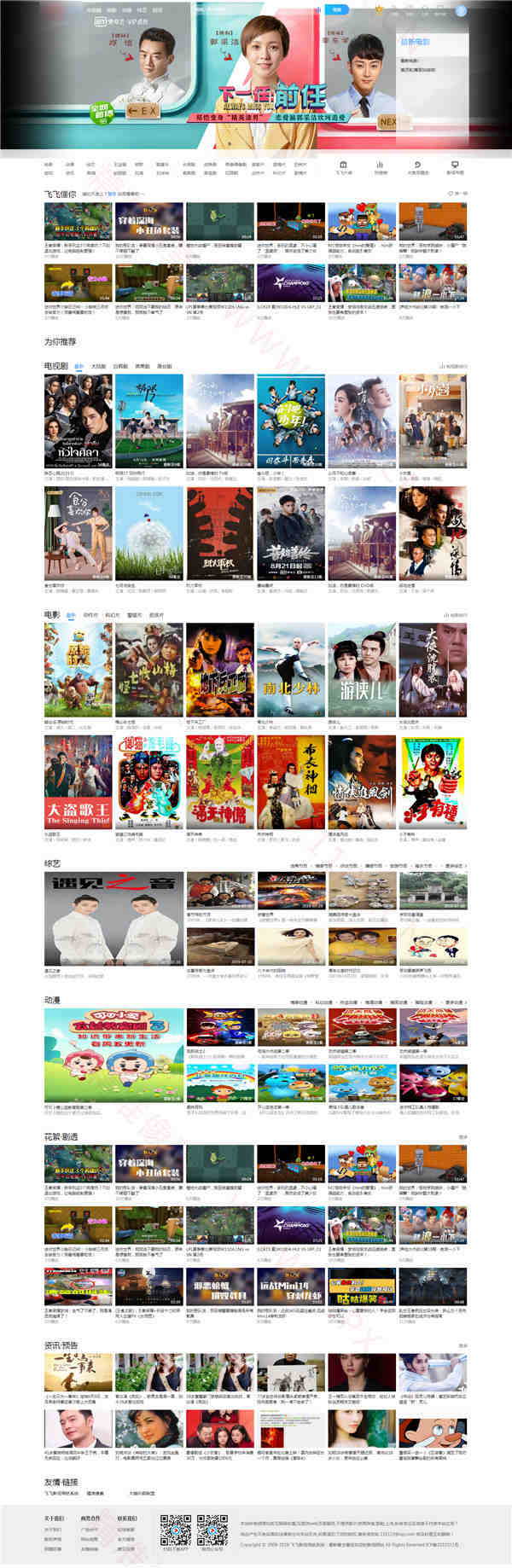Tap the blue search button
The width and height of the screenshot is (512, 1568).
(338, 10)
